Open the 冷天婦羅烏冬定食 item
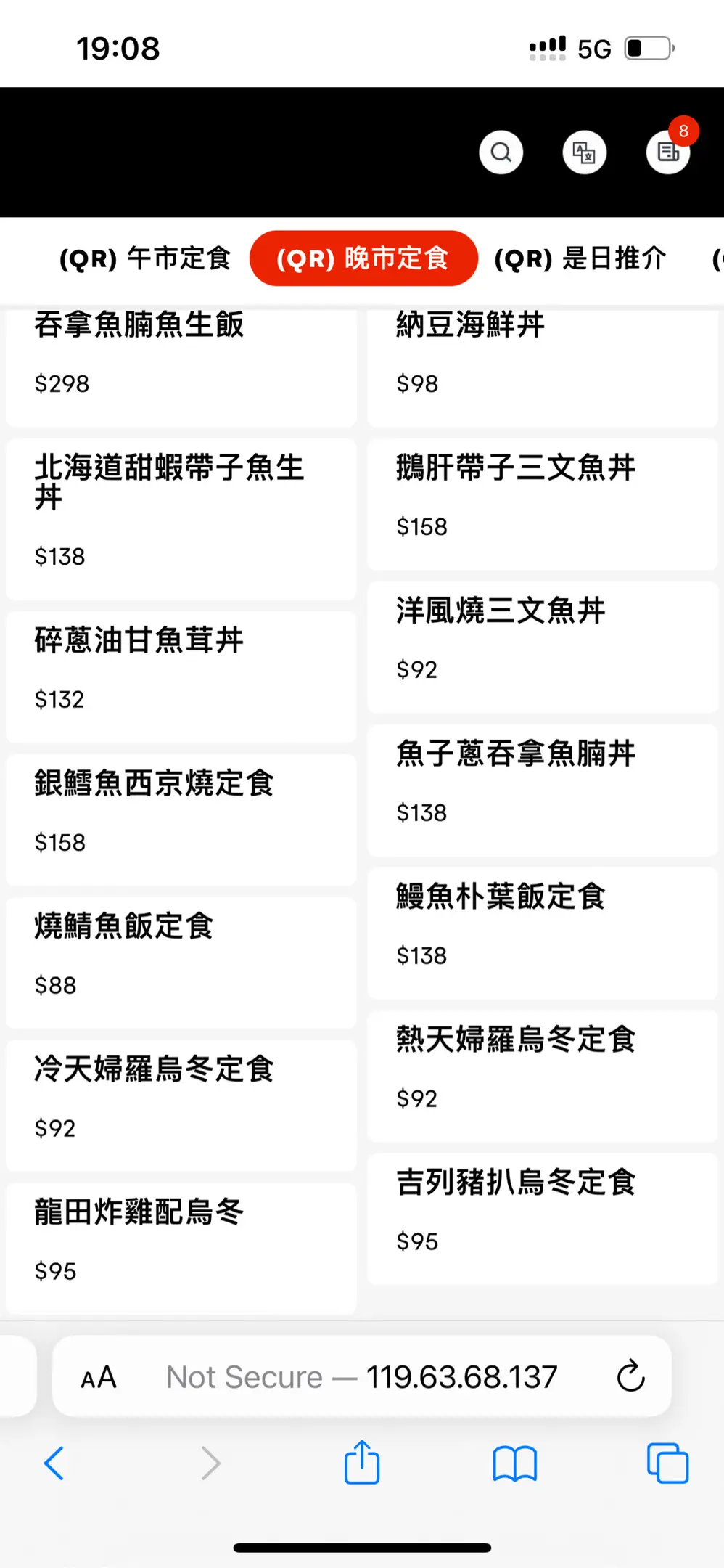The image size is (724, 1568). point(181,1106)
